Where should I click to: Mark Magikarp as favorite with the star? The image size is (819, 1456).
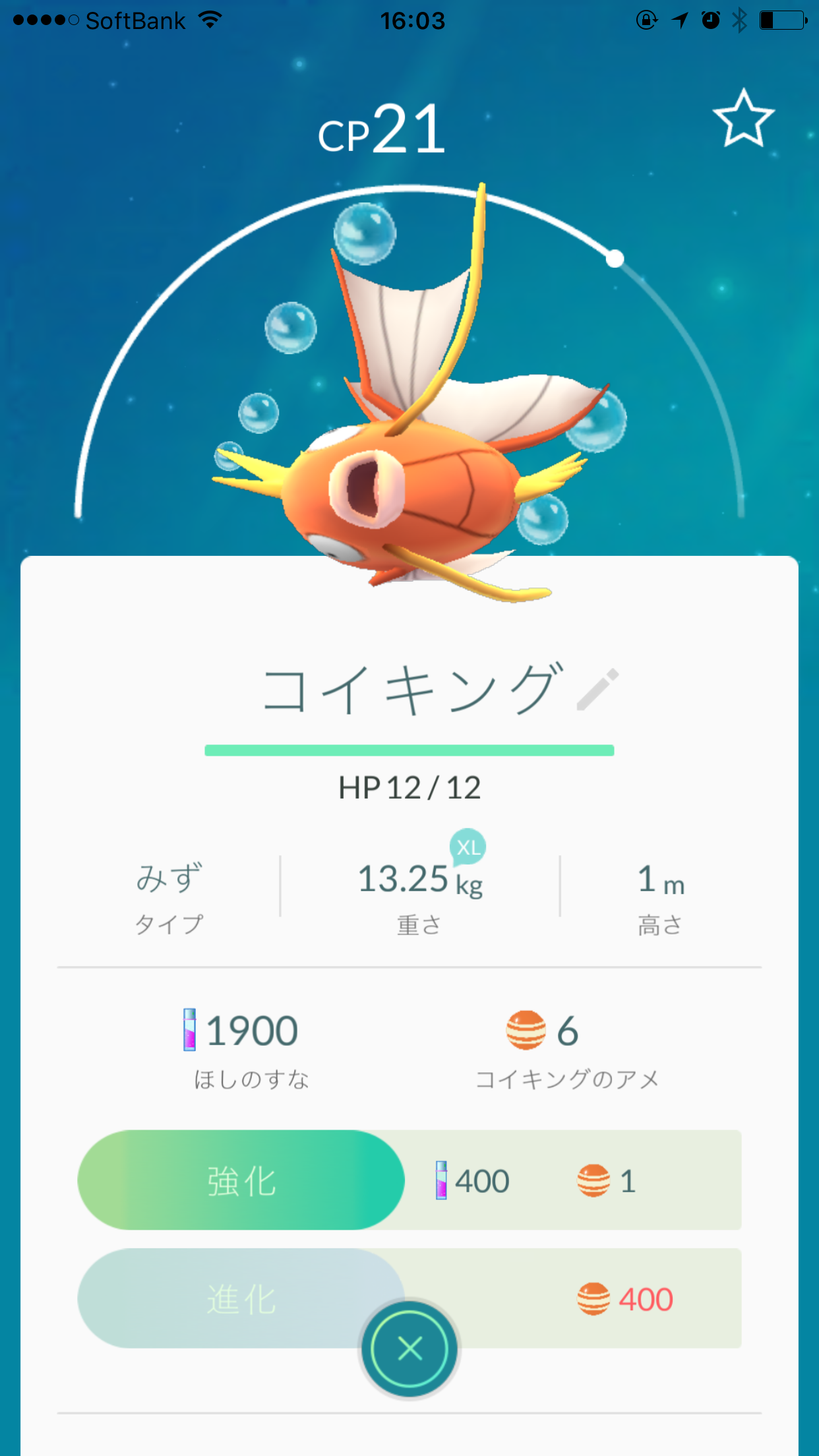(743, 119)
